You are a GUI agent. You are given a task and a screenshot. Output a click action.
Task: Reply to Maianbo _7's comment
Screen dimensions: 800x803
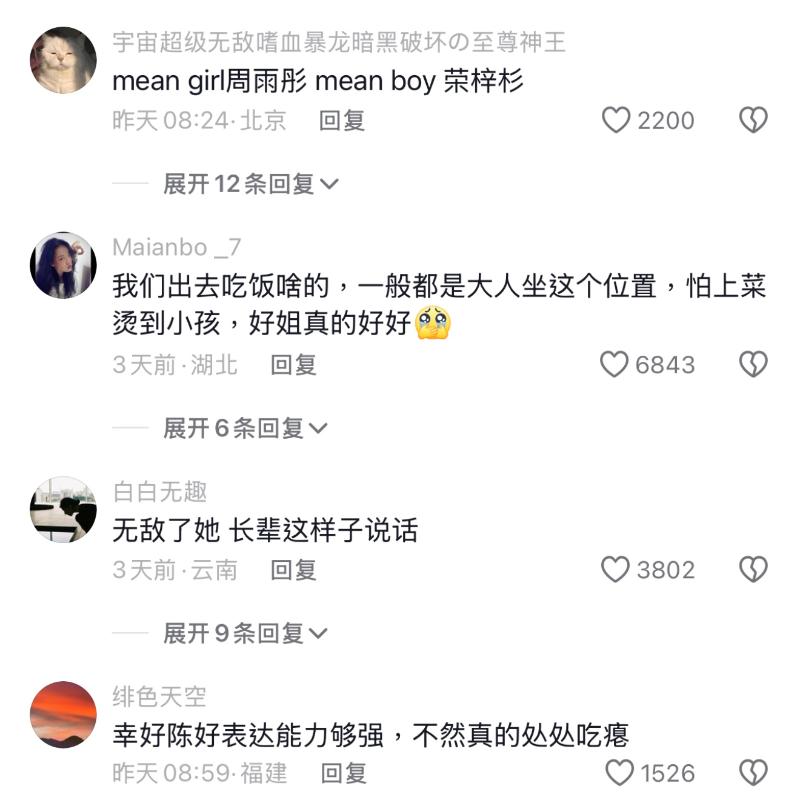294,365
